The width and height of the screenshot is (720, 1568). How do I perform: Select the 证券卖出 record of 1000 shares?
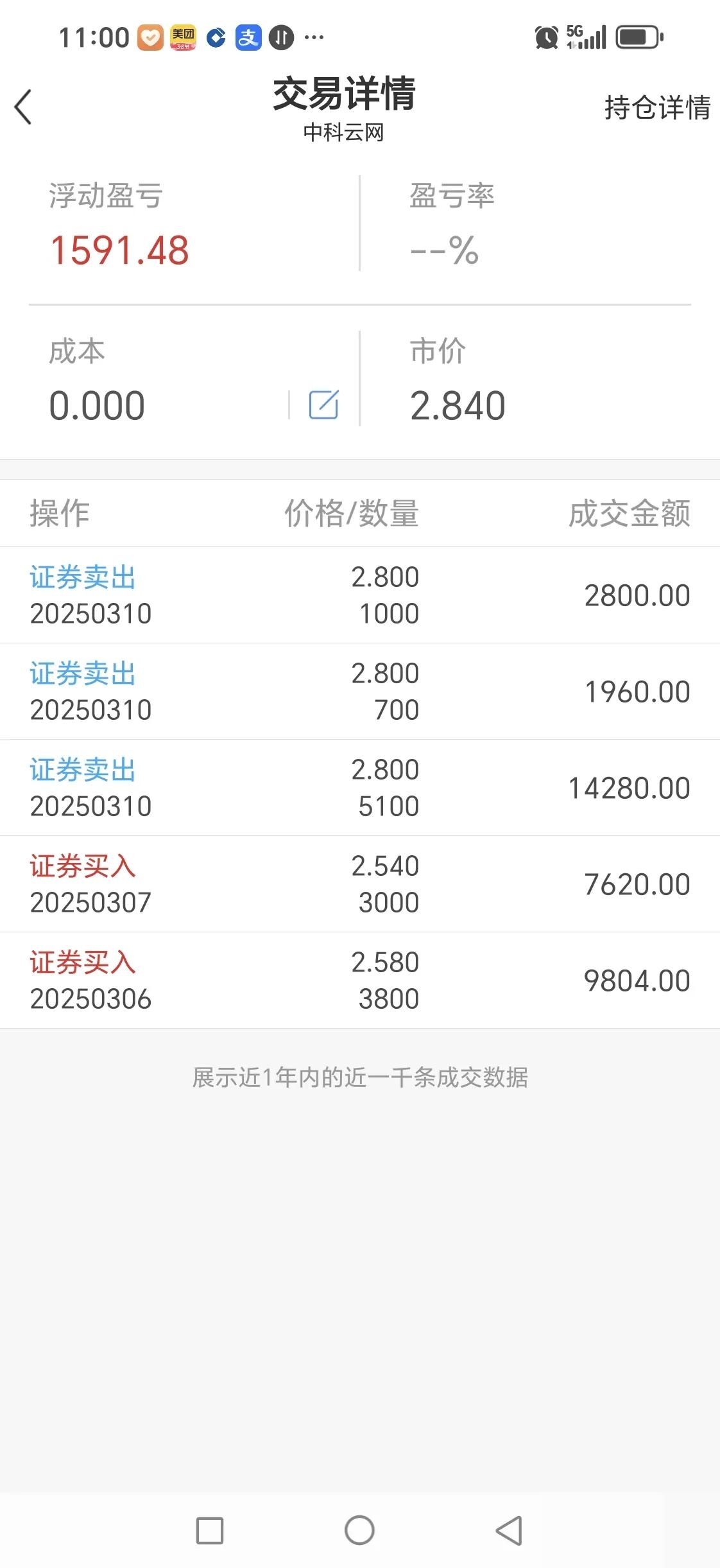tap(360, 595)
